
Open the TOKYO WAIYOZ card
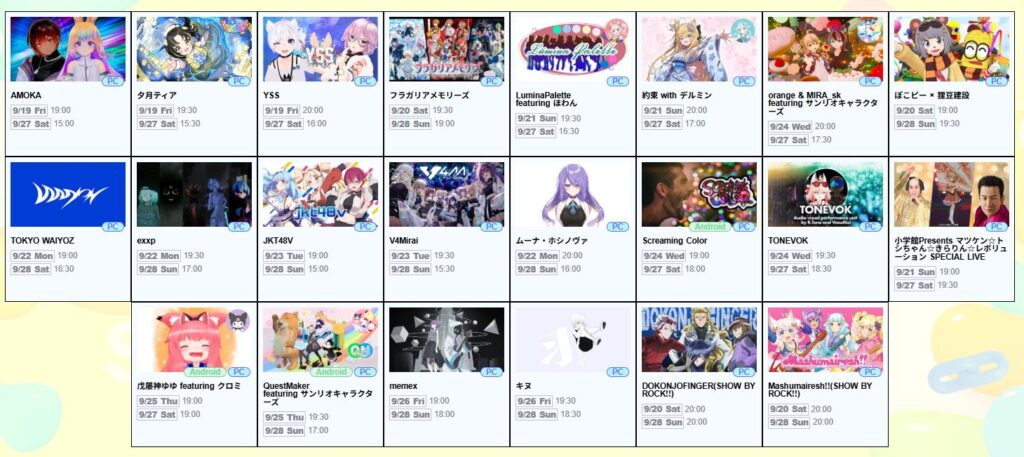pos(68,196)
